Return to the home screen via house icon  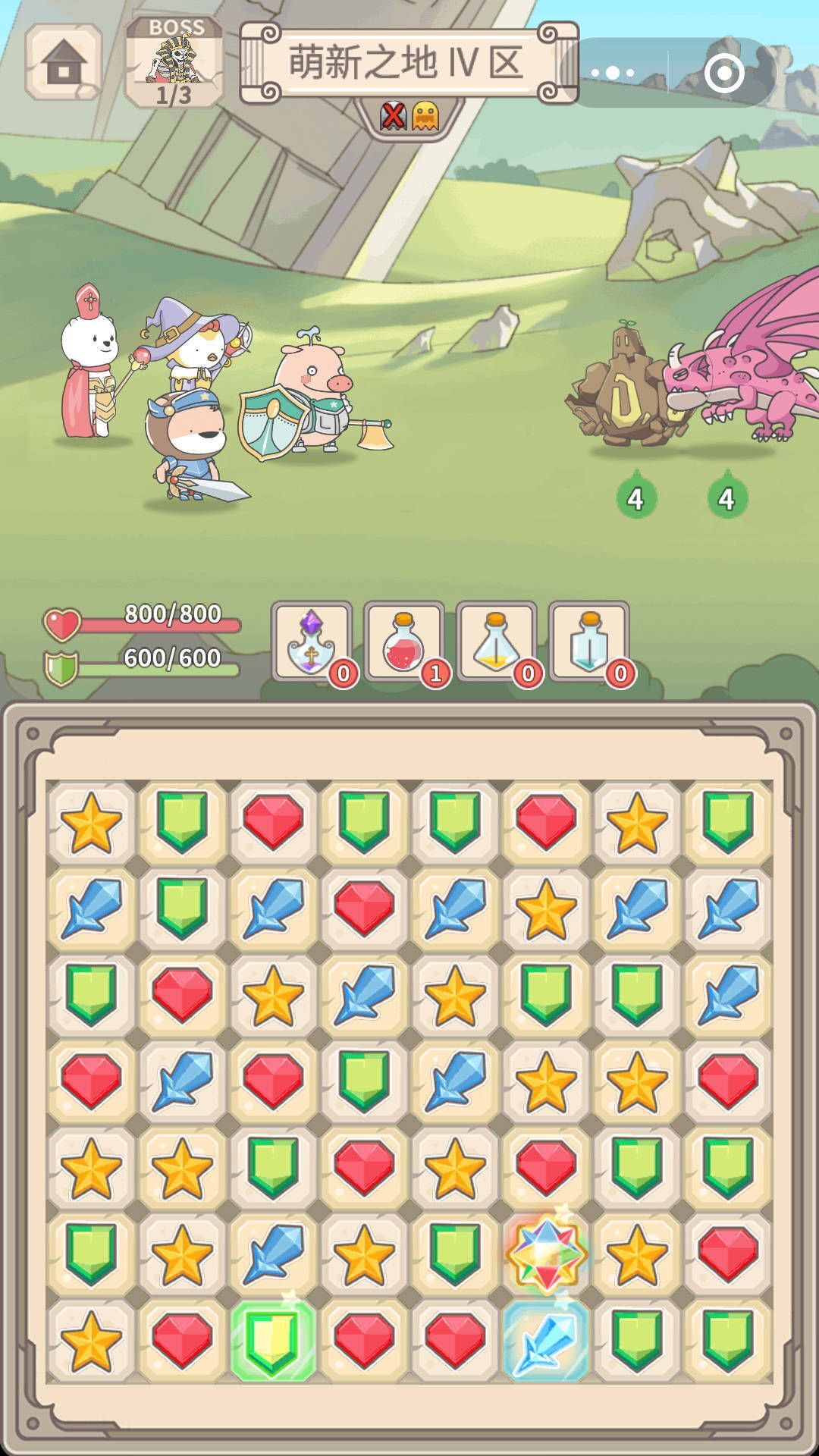(64, 62)
